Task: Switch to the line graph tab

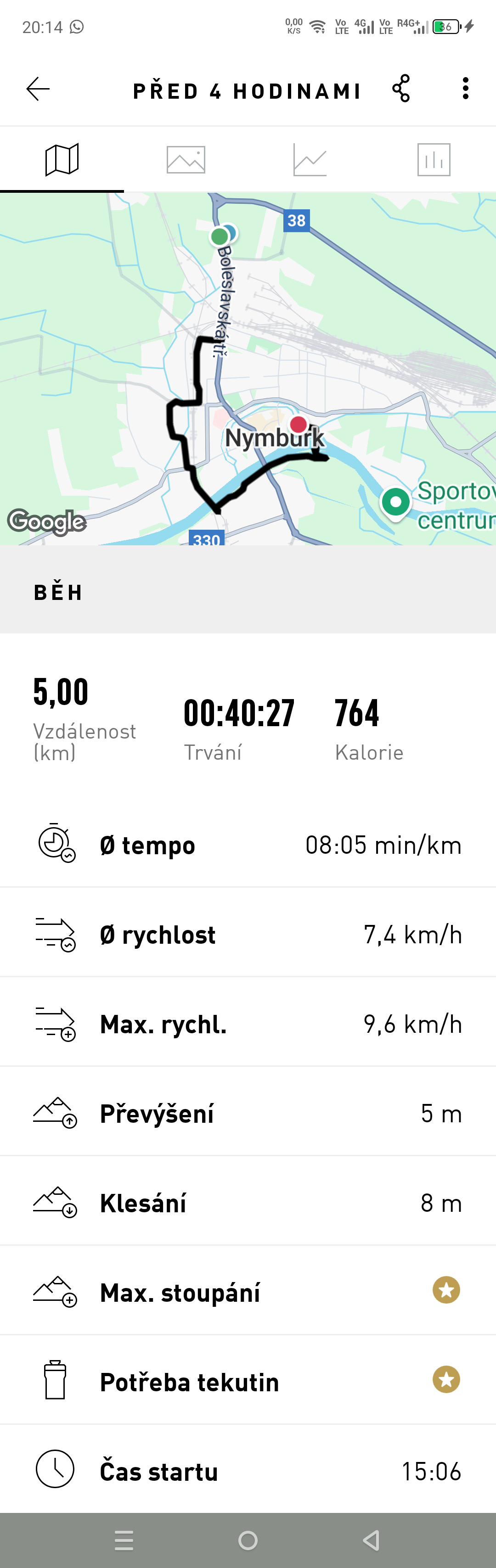Action: coord(310,160)
